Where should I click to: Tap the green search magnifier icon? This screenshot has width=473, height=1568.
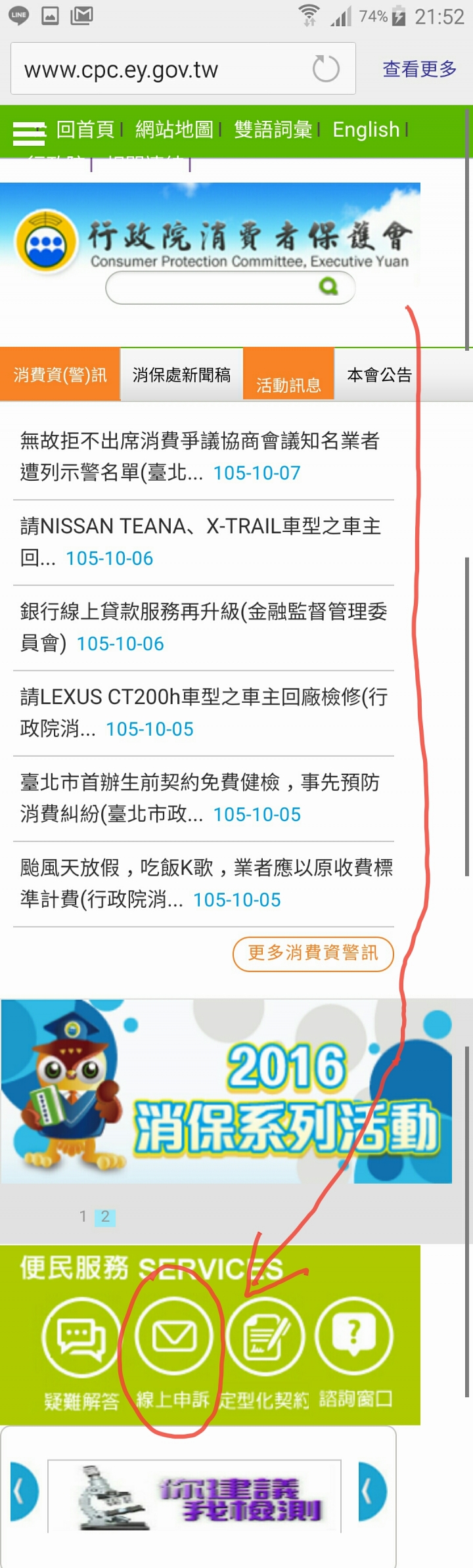328,286
